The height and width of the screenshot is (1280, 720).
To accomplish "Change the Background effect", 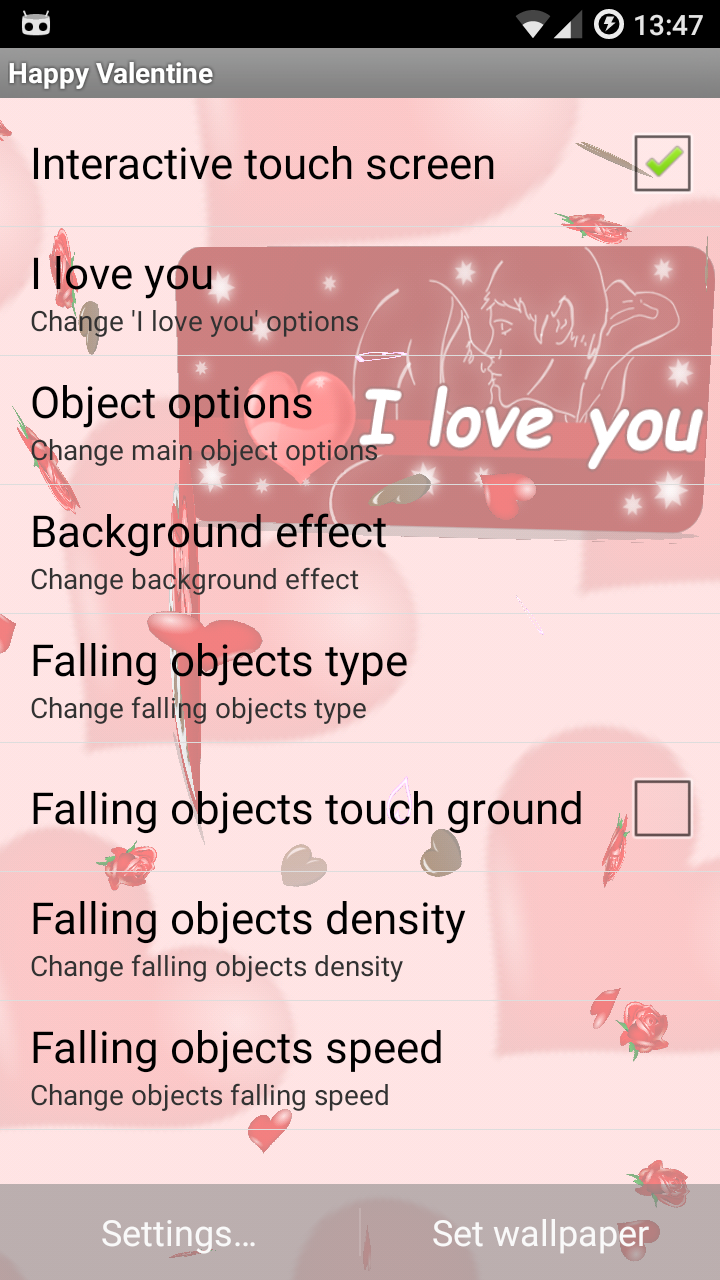I will (360, 550).
